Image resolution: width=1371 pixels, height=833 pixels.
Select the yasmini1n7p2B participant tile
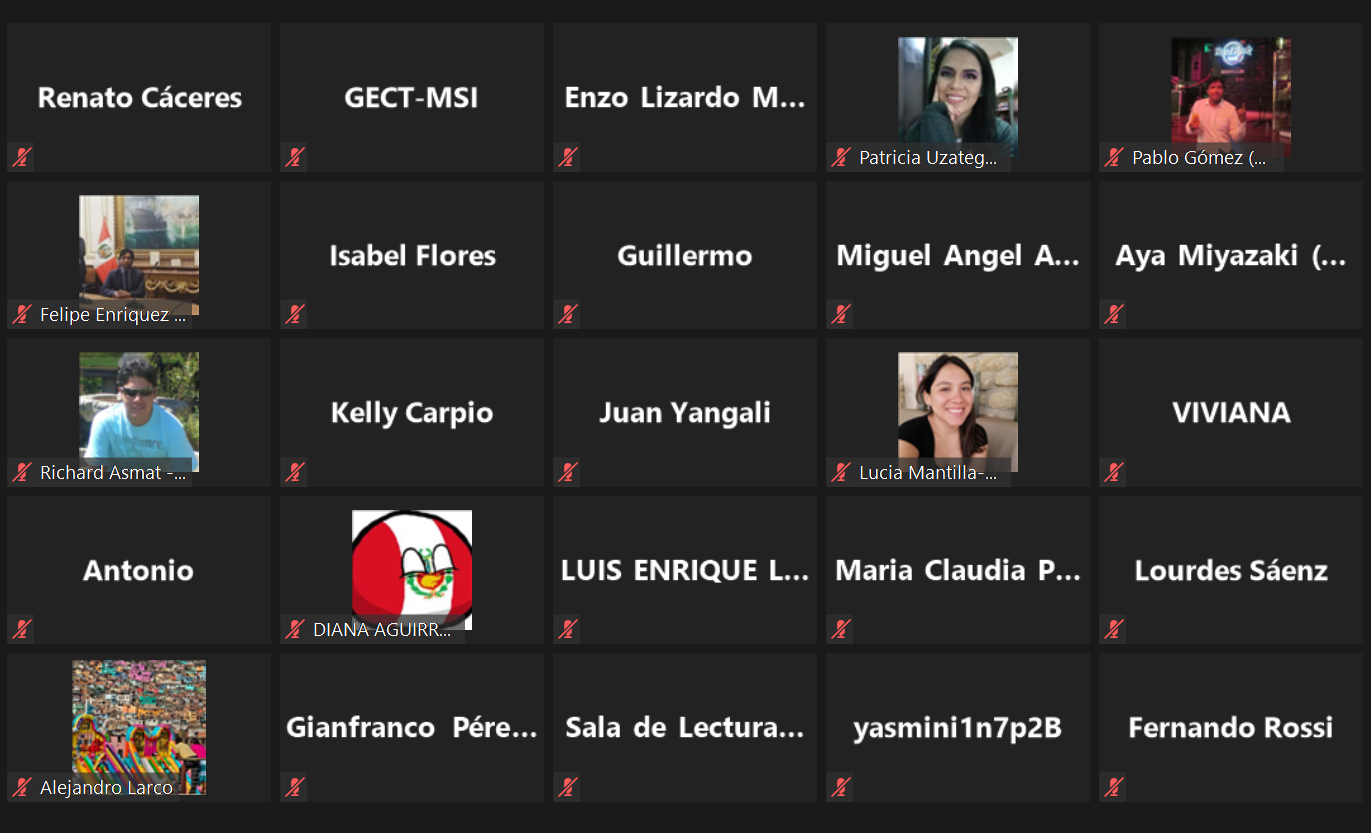click(957, 727)
